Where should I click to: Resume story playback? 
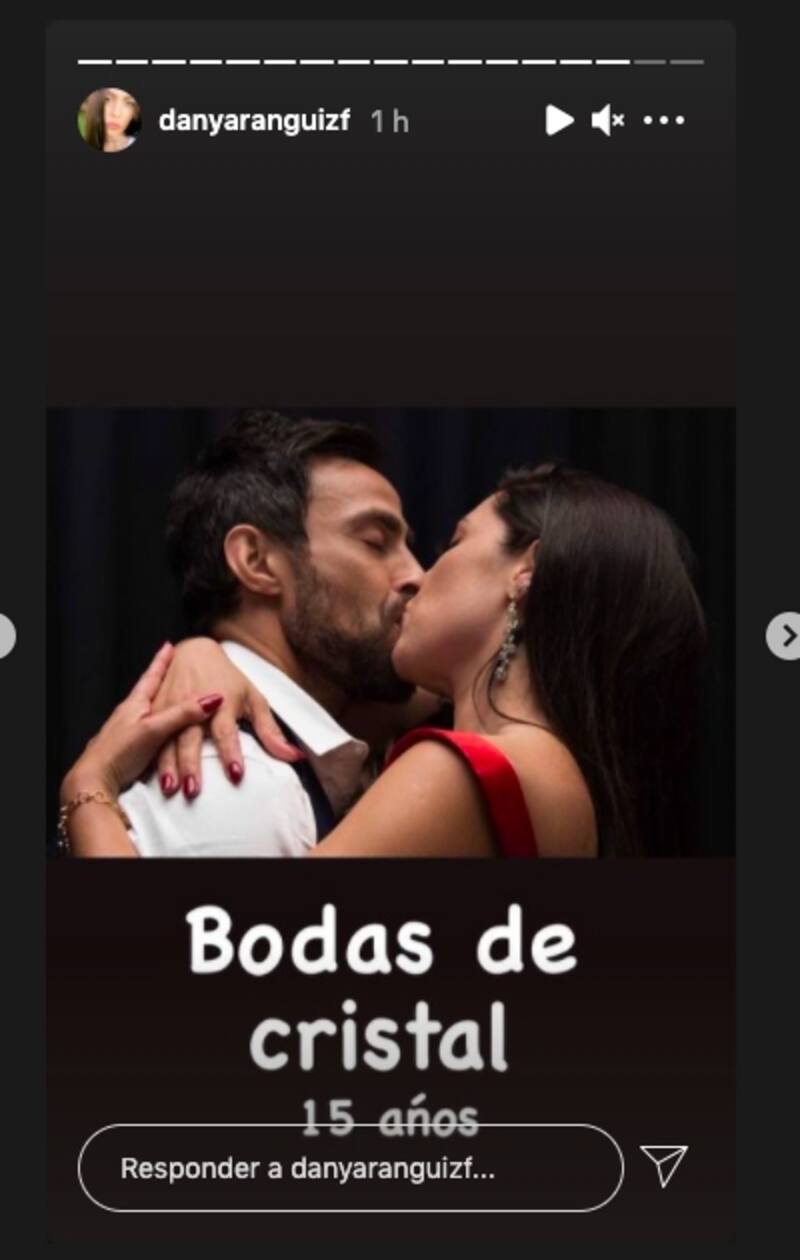559,121
